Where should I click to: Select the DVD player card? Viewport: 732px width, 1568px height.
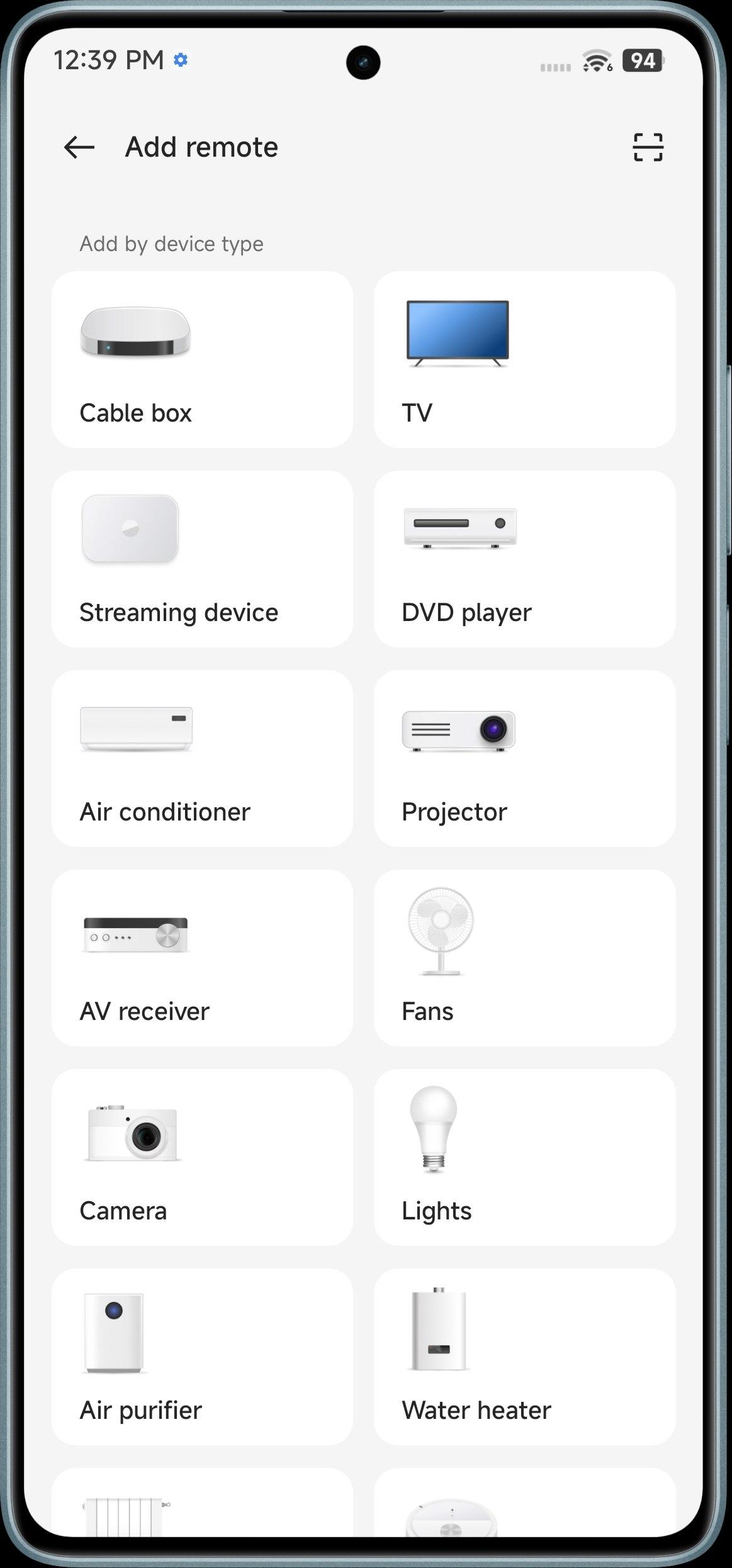pos(524,559)
